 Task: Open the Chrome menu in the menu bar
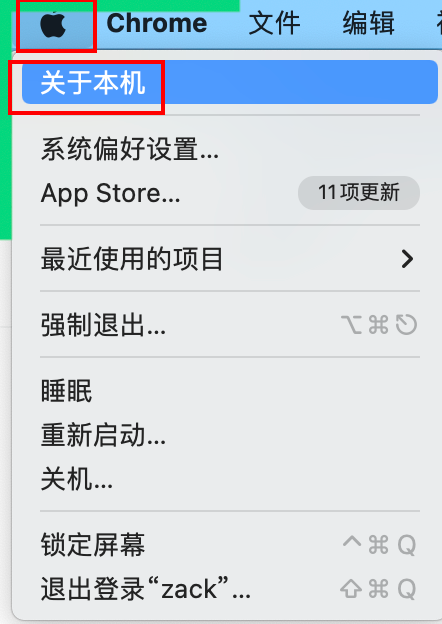point(157,23)
